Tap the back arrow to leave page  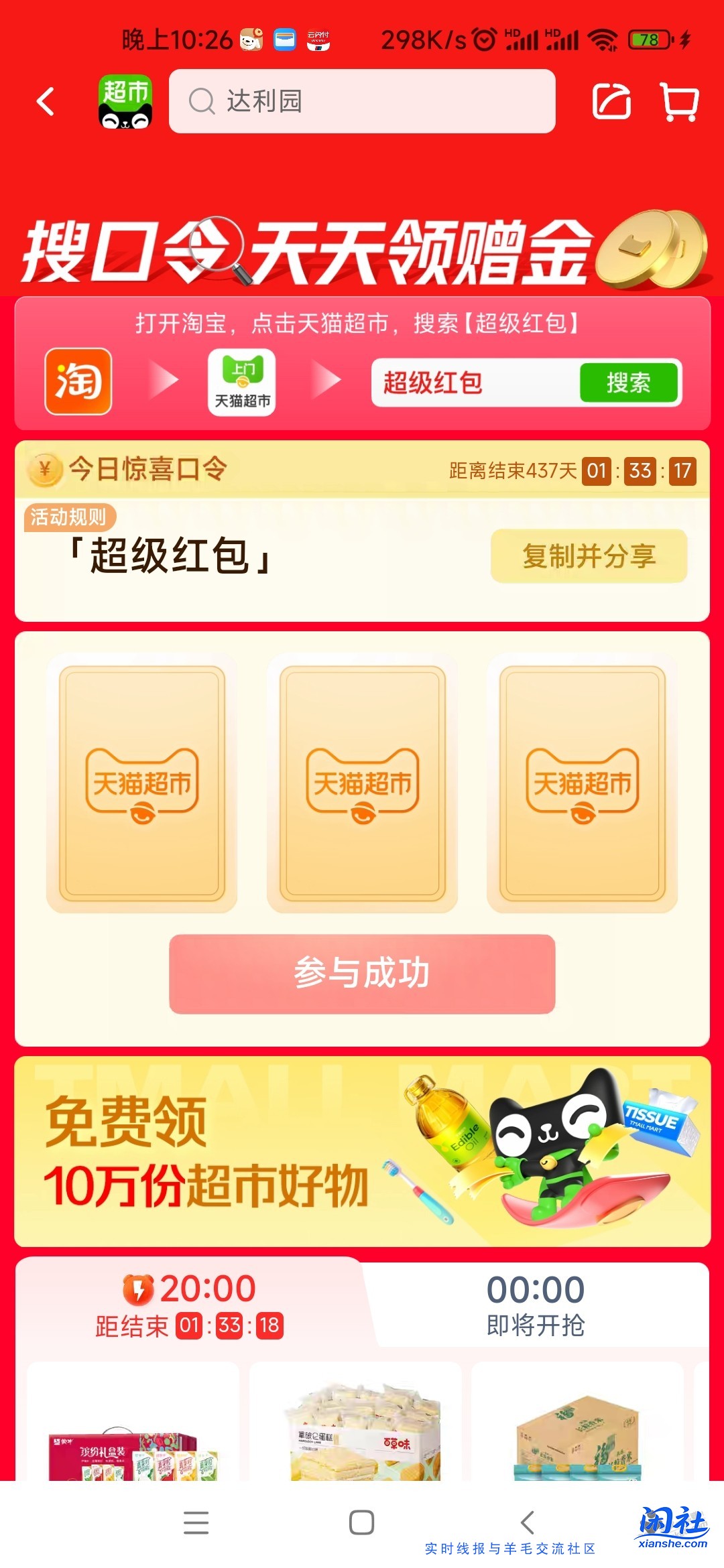[44, 102]
